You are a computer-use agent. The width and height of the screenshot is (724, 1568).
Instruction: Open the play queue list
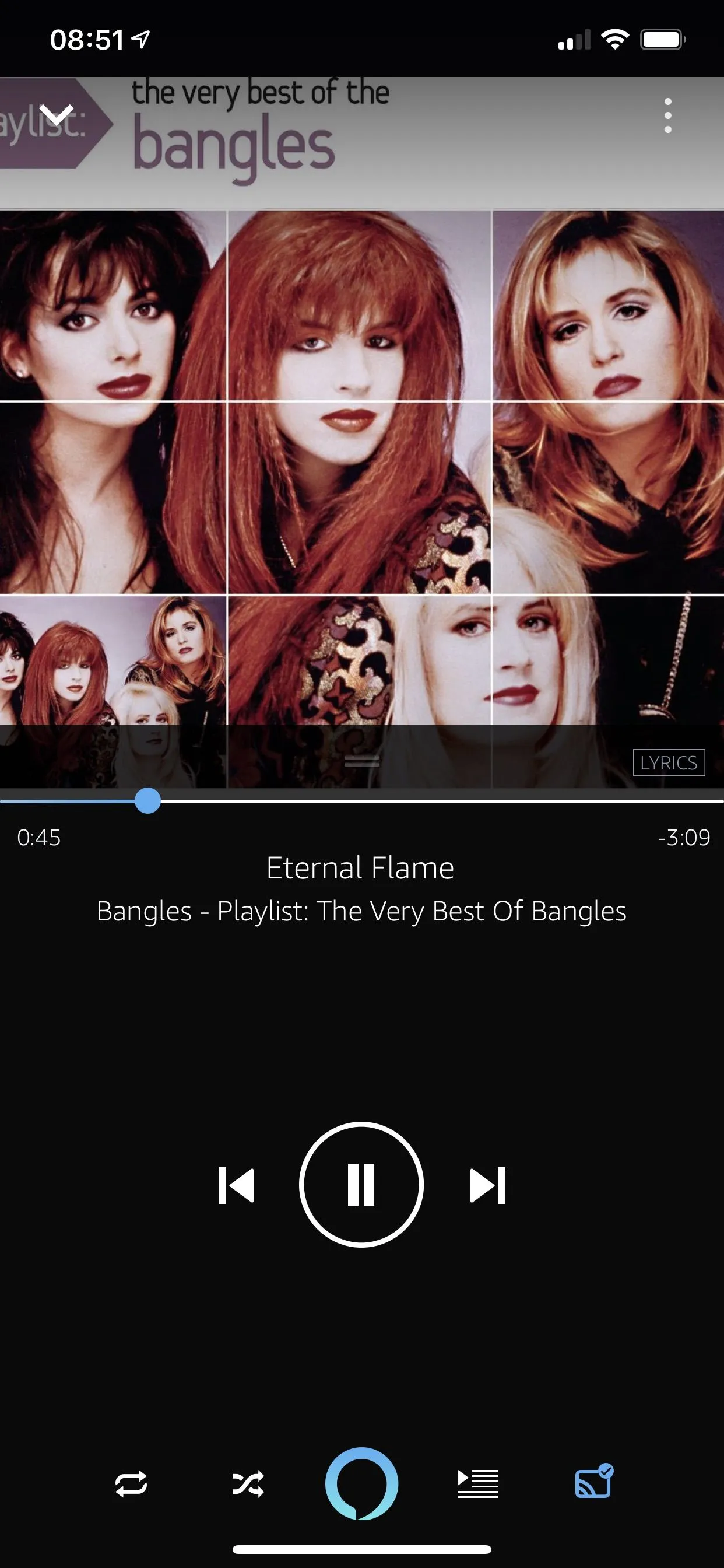coord(477,1483)
